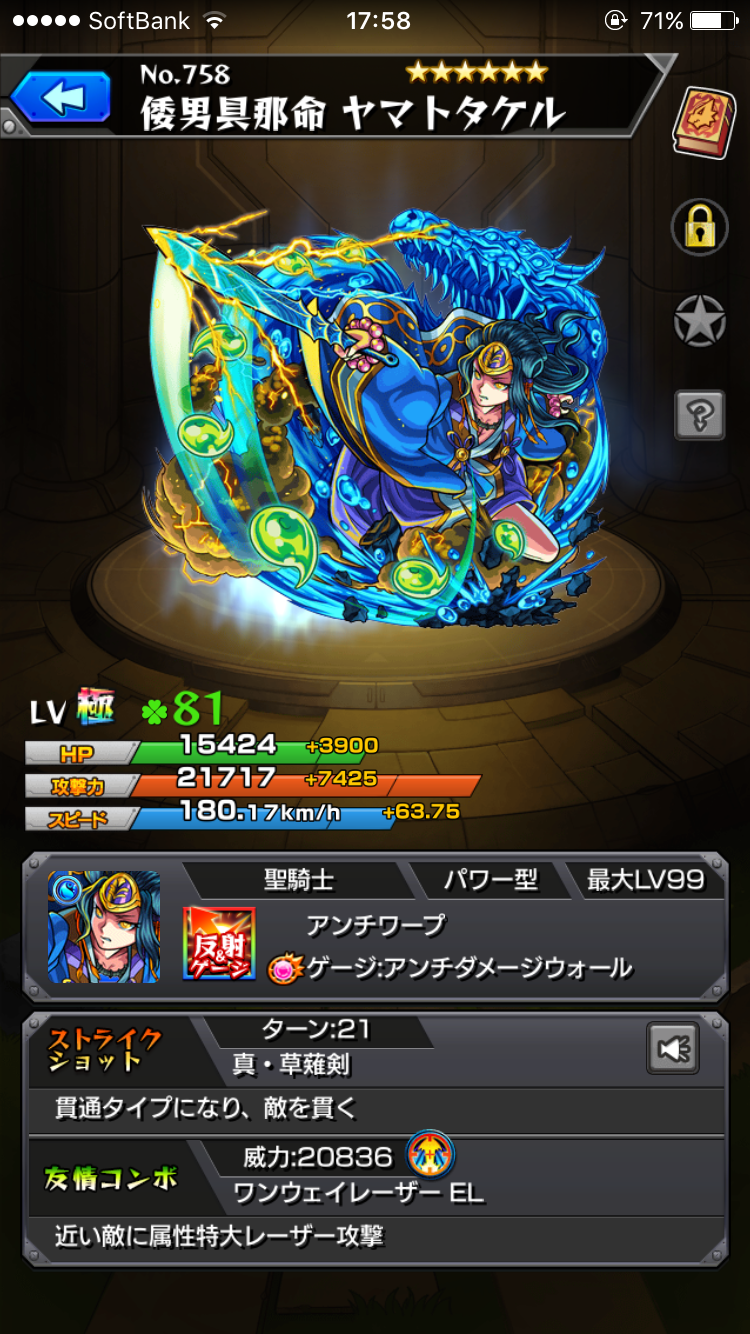Mark monster as favorite with star icon
The width and height of the screenshot is (750, 1334).
click(x=699, y=322)
